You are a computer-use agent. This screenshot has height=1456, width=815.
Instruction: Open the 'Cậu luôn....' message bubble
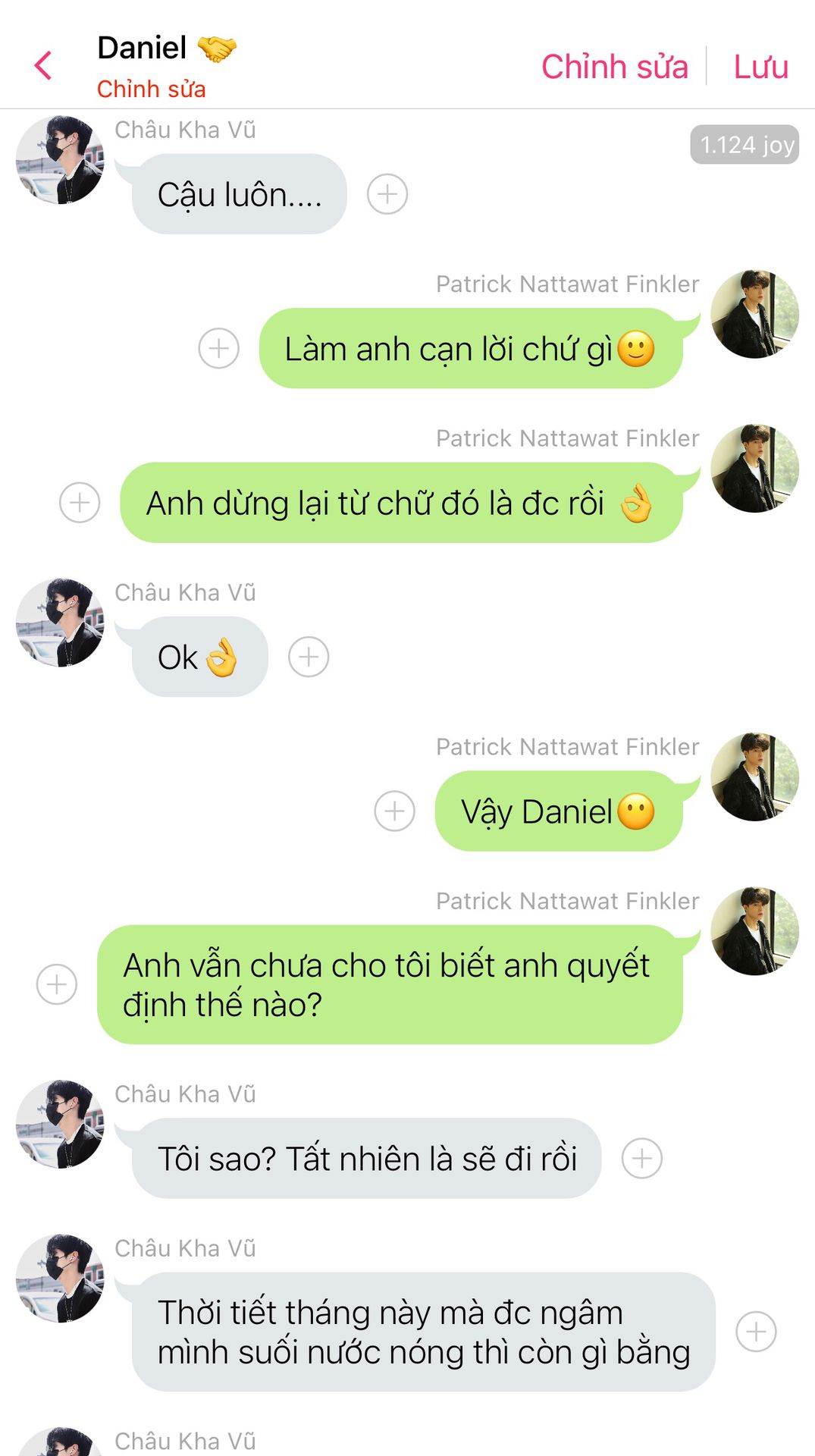pyautogui.click(x=240, y=194)
